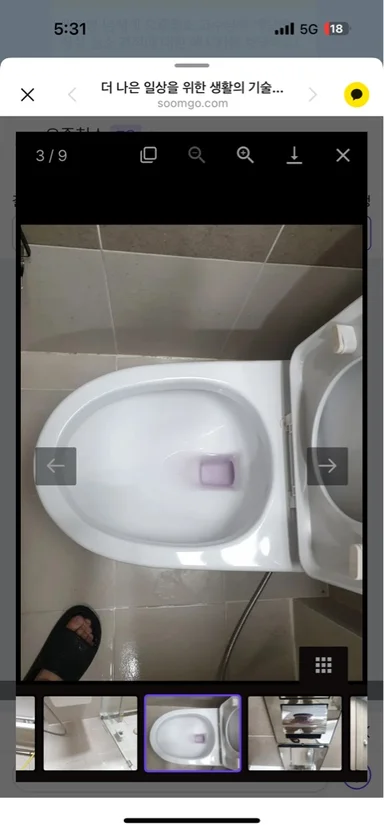Zoom out of the photo
This screenshot has width=384, height=831.
[x=197, y=155]
